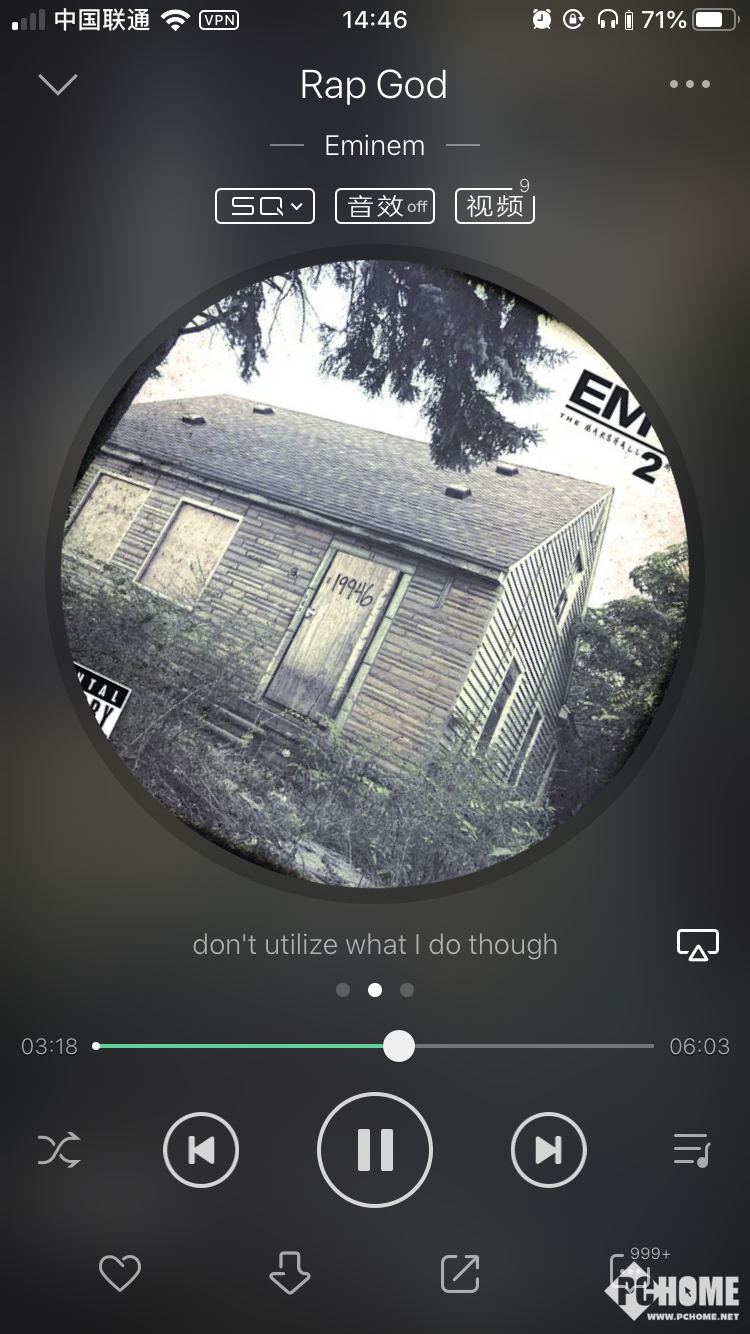Screen dimensions: 750x1334
Task: Download the song Rap God
Action: point(290,1274)
